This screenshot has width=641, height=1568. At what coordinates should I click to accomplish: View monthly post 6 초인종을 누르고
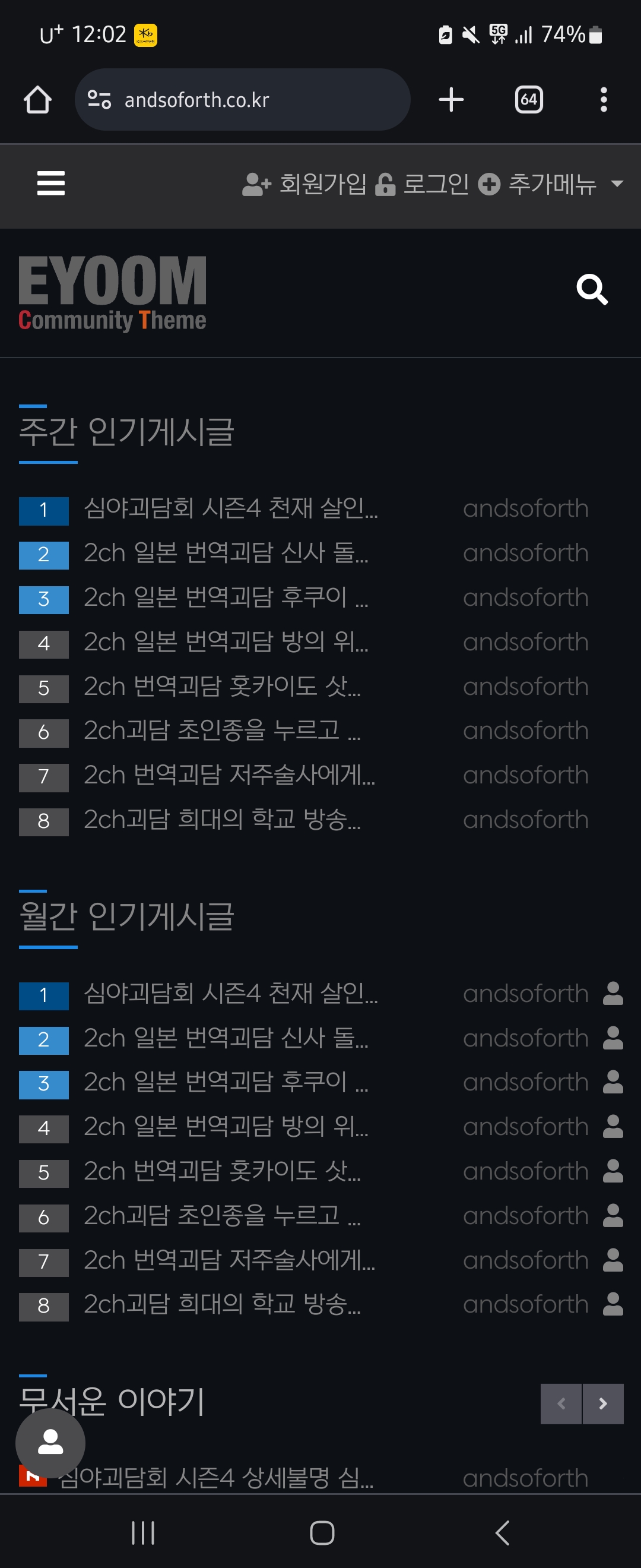click(222, 1216)
